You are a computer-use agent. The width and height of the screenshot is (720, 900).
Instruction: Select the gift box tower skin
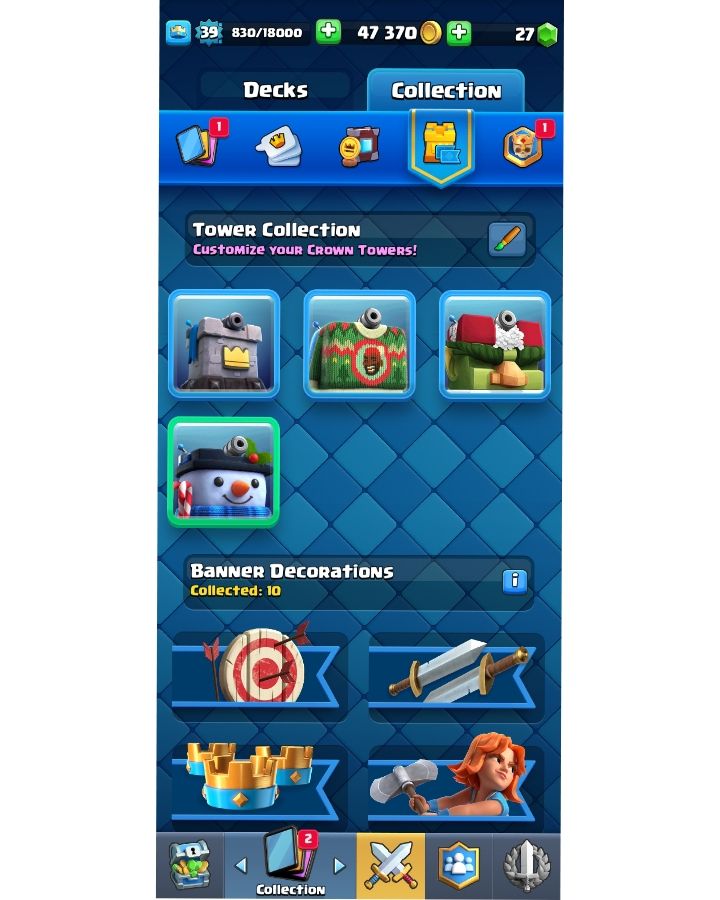pyautogui.click(x=495, y=345)
